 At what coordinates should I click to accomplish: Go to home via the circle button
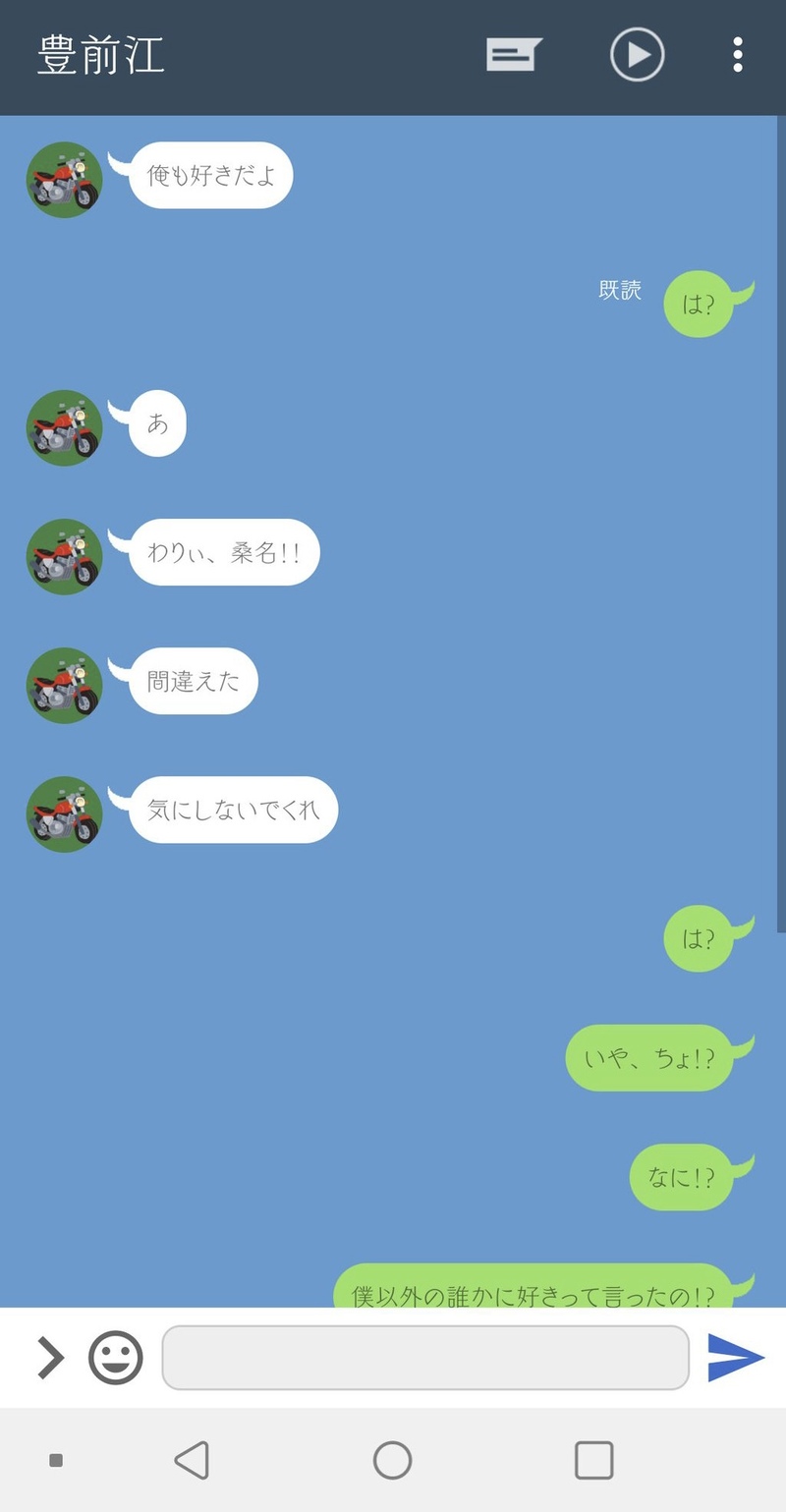pos(392,1460)
